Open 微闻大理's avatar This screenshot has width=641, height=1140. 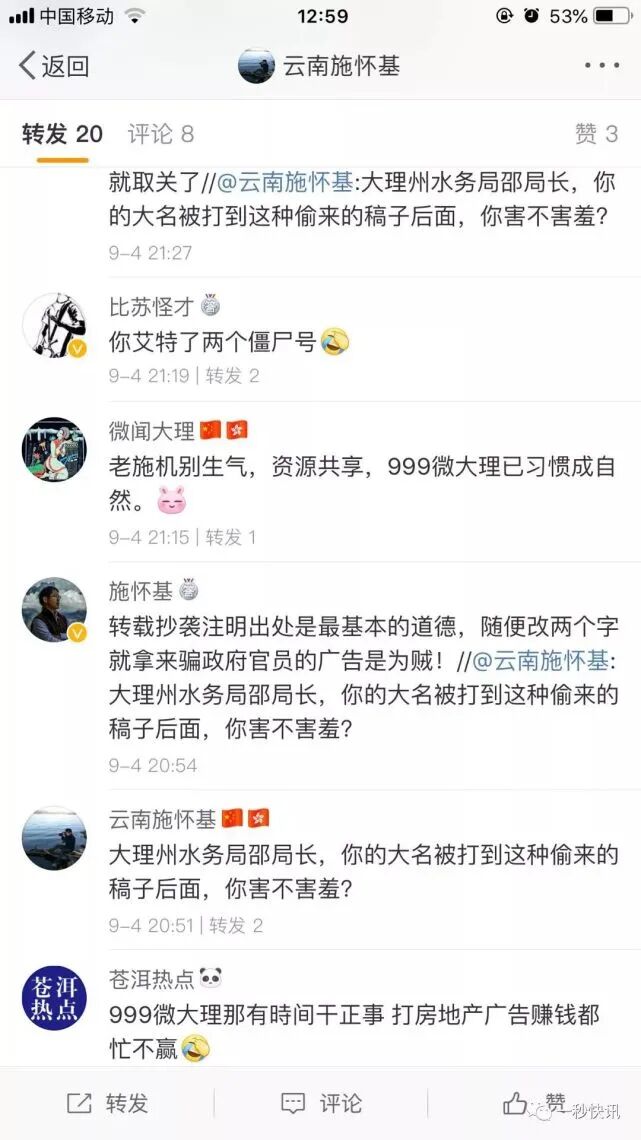54,450
